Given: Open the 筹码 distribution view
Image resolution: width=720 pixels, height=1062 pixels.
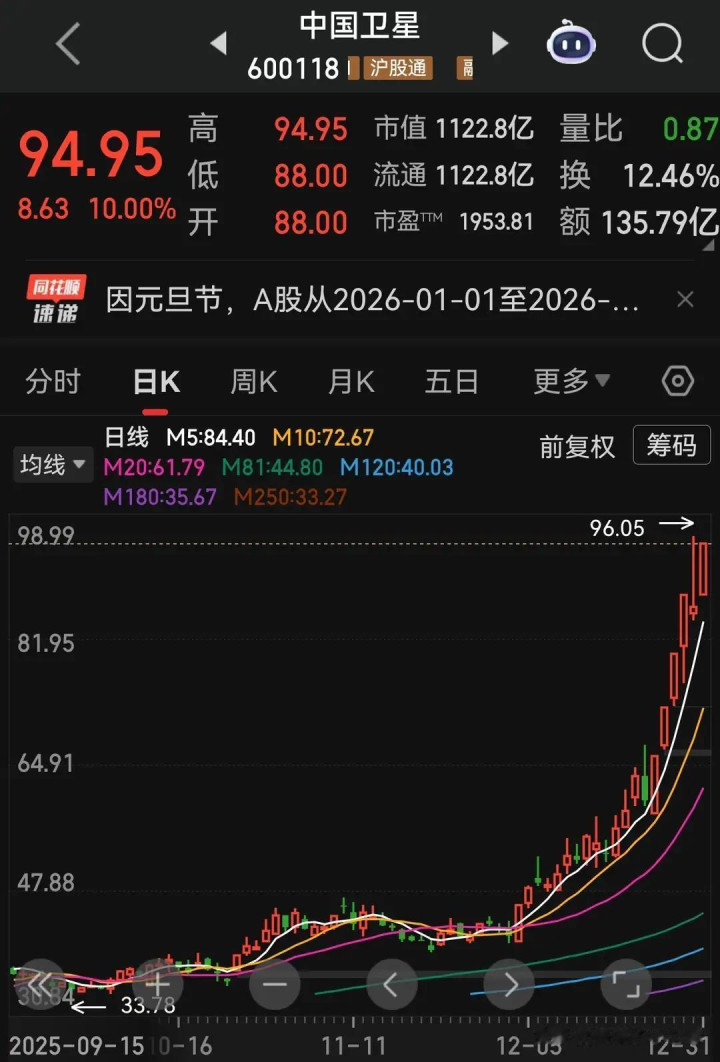Looking at the screenshot, I should (x=671, y=446).
